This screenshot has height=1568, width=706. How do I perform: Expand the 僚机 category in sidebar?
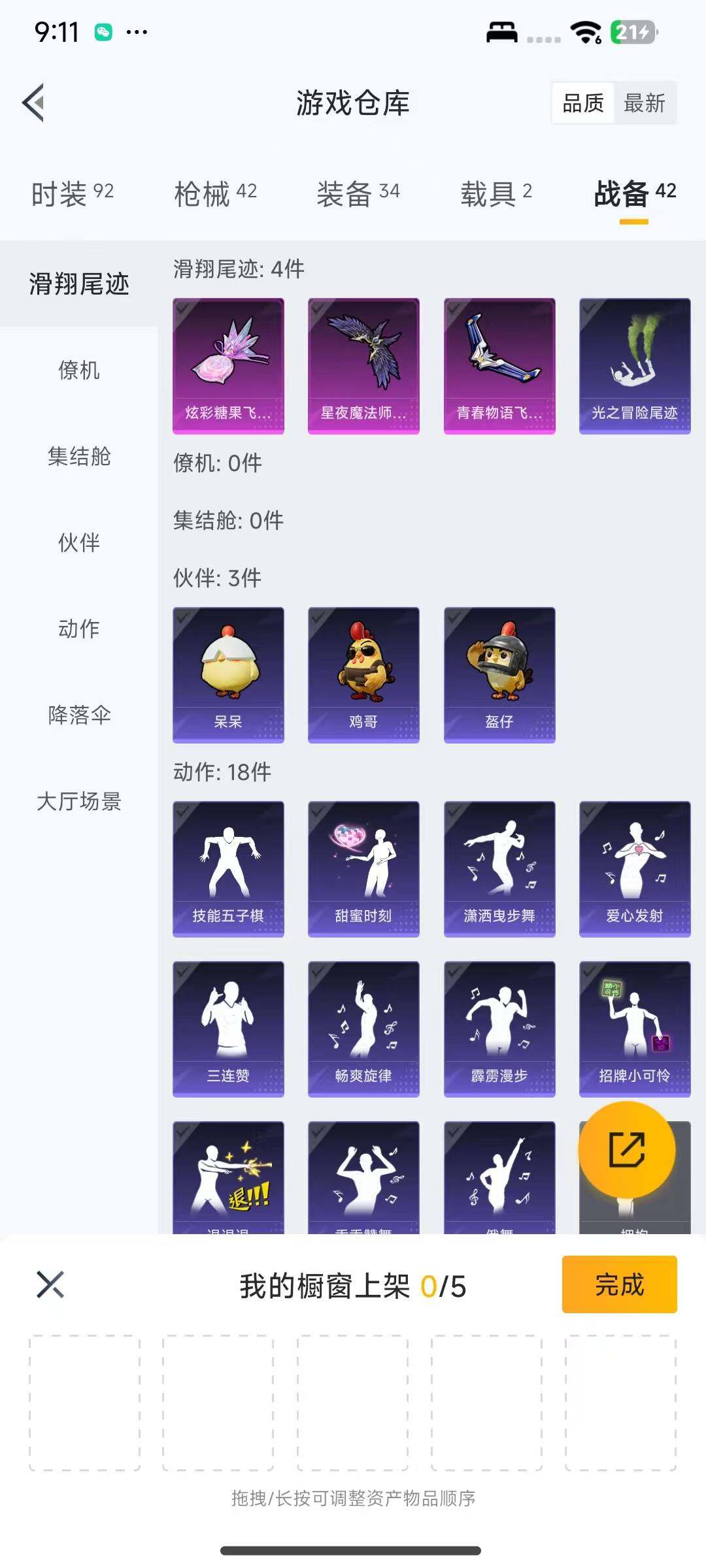pos(78,371)
